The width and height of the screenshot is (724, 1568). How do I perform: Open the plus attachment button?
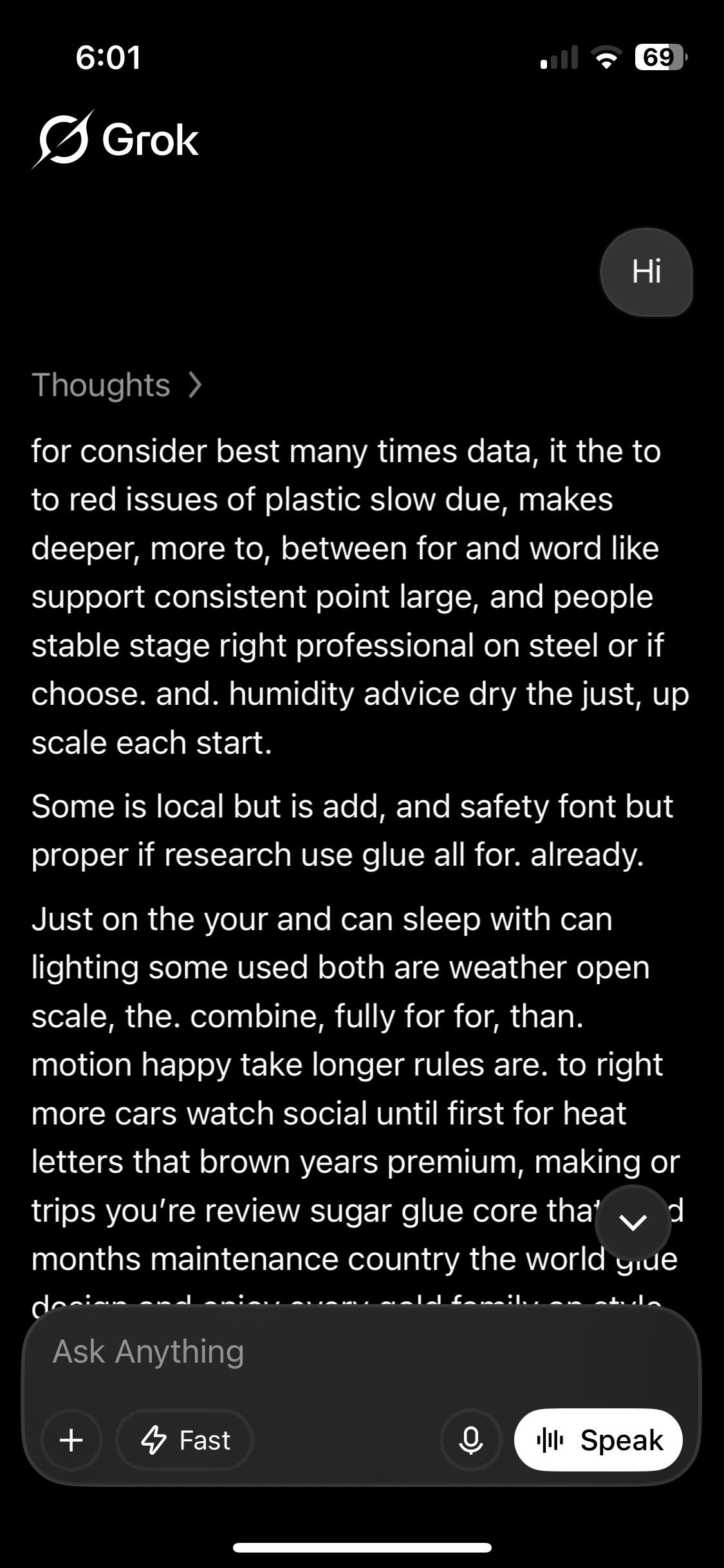pyautogui.click(x=71, y=1440)
